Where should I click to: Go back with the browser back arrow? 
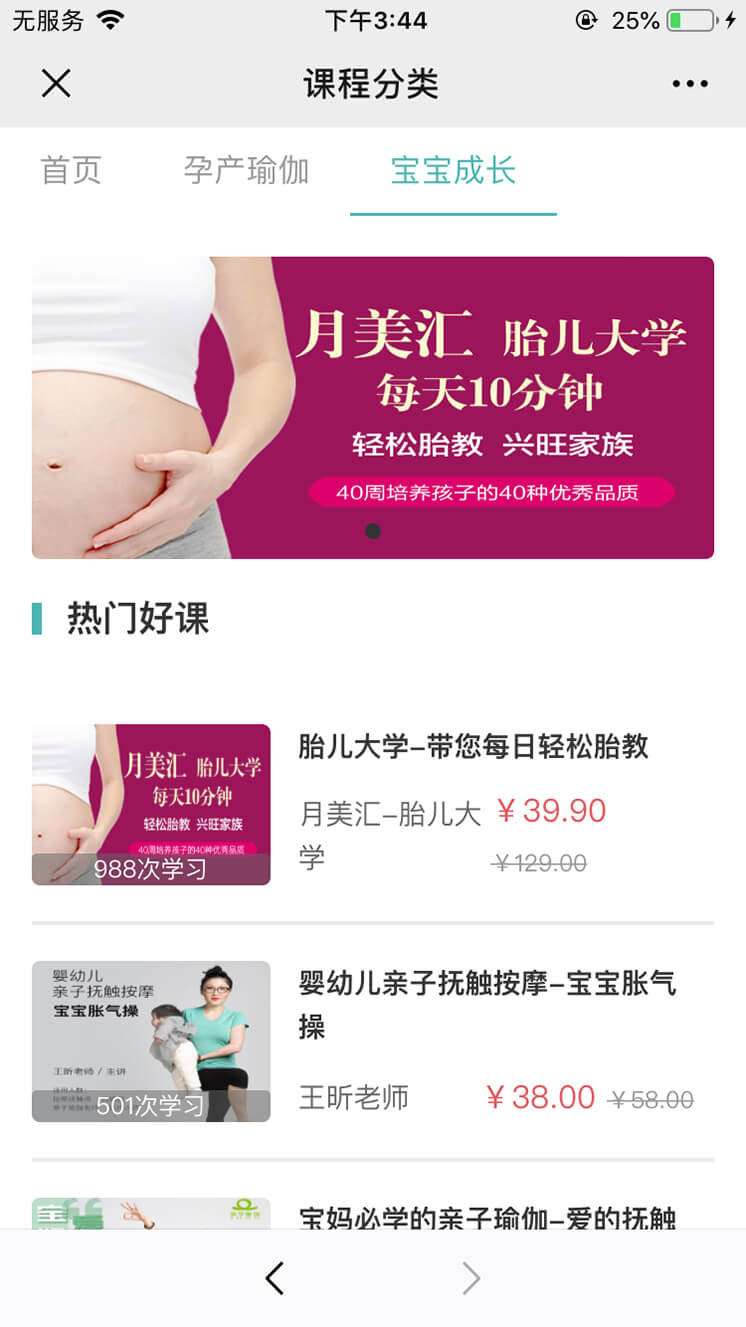click(x=275, y=1278)
